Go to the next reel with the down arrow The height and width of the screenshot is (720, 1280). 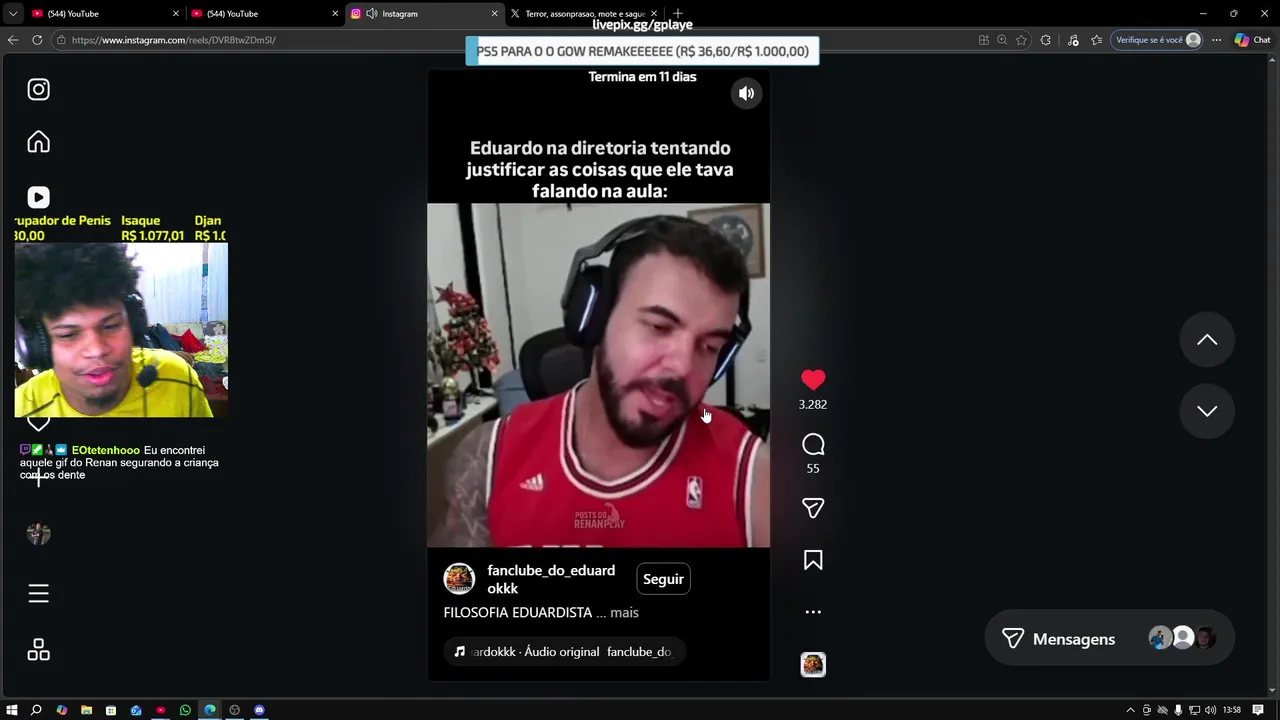[1207, 411]
